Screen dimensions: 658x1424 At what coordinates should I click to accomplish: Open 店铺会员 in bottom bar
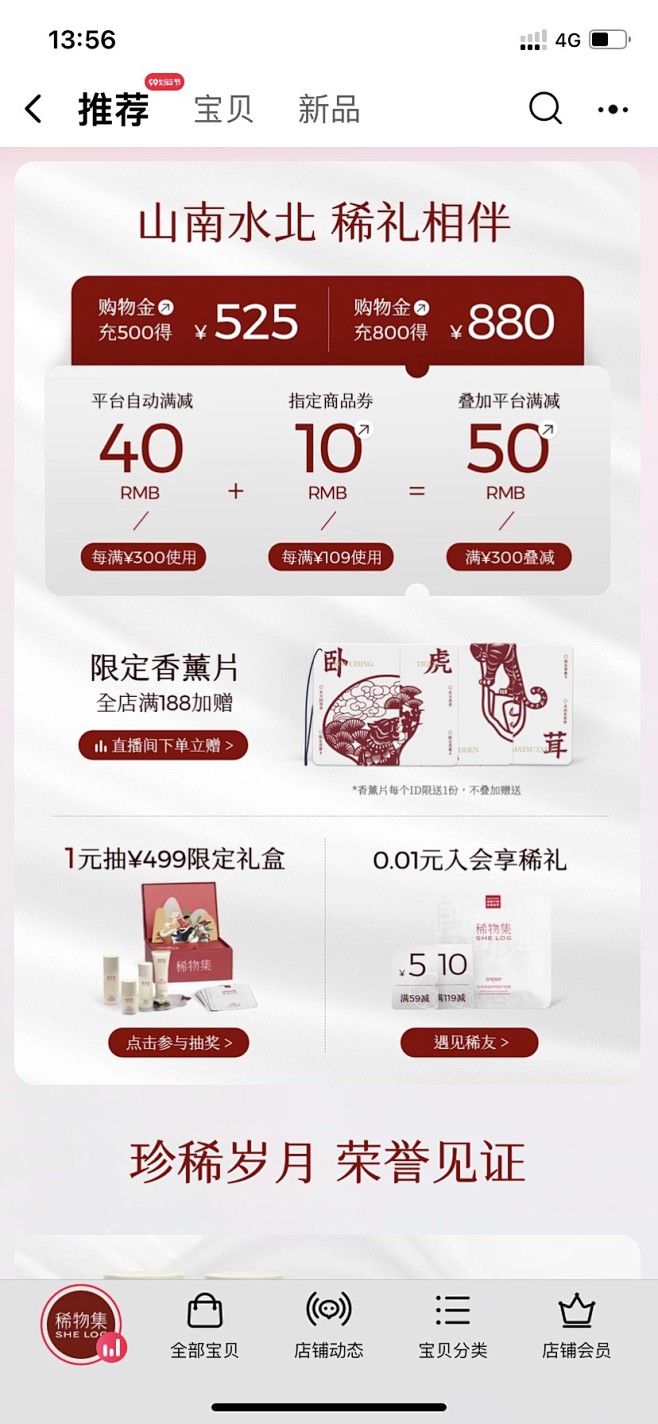576,1325
